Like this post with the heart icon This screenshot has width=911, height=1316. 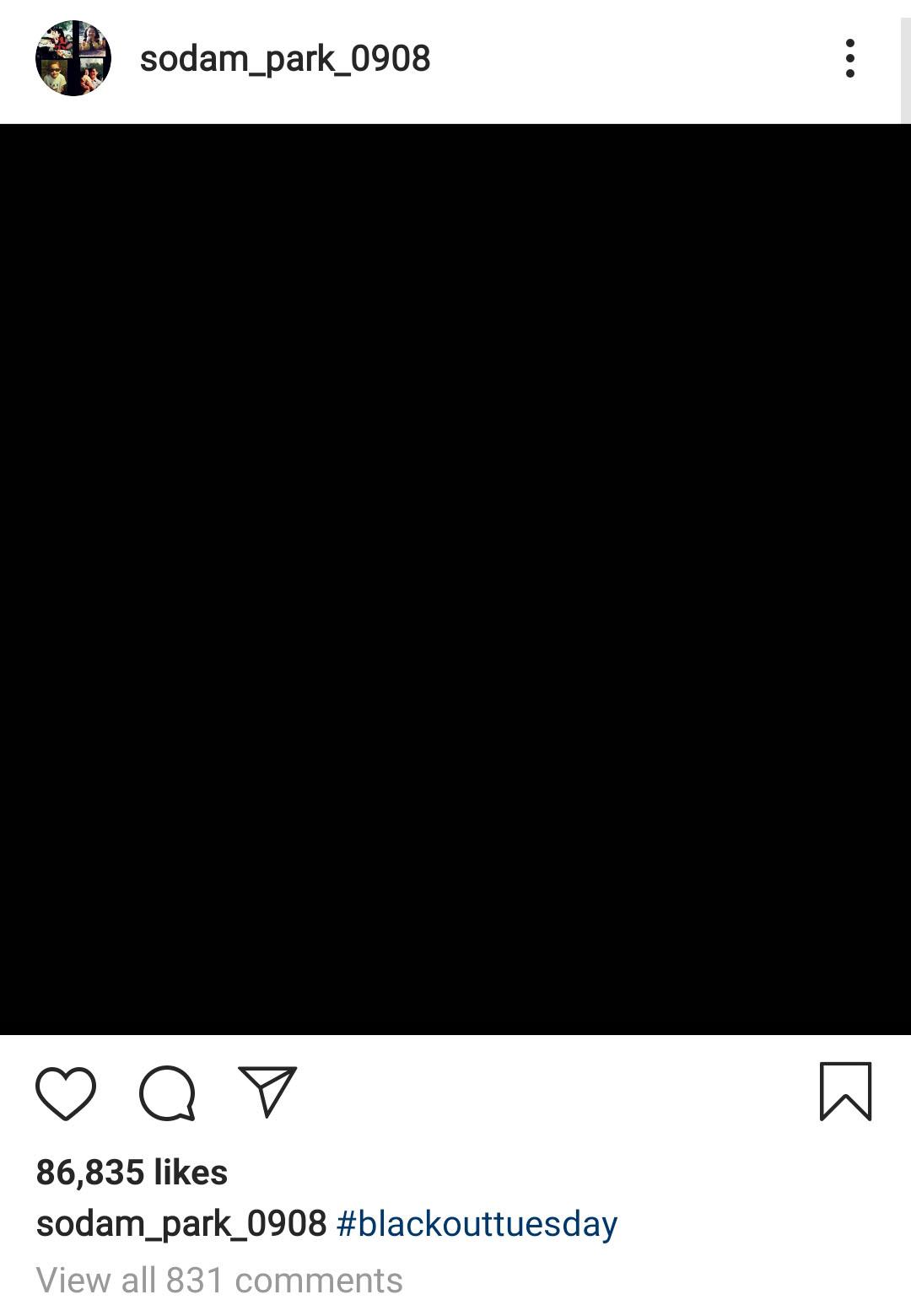tap(66, 1093)
